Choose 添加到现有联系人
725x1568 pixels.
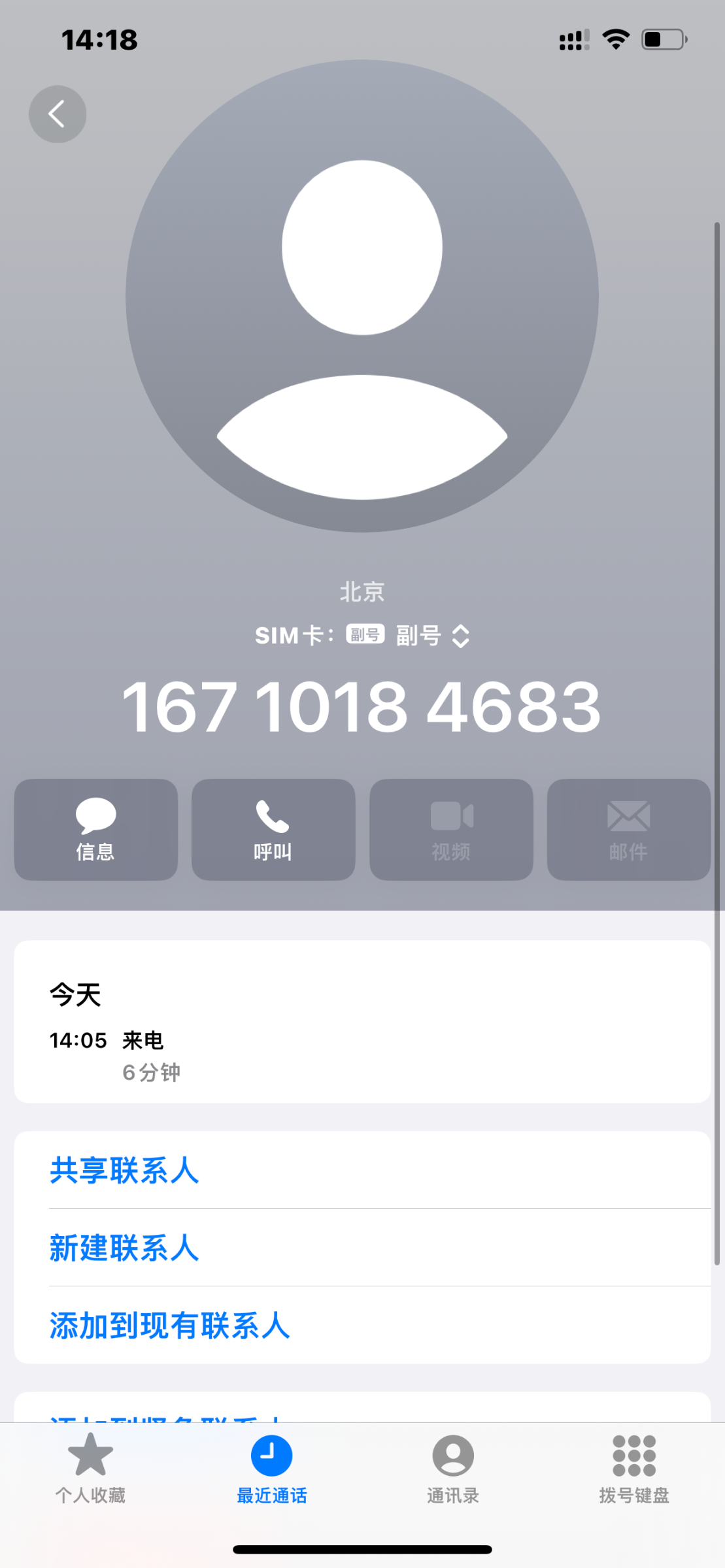click(x=362, y=1326)
